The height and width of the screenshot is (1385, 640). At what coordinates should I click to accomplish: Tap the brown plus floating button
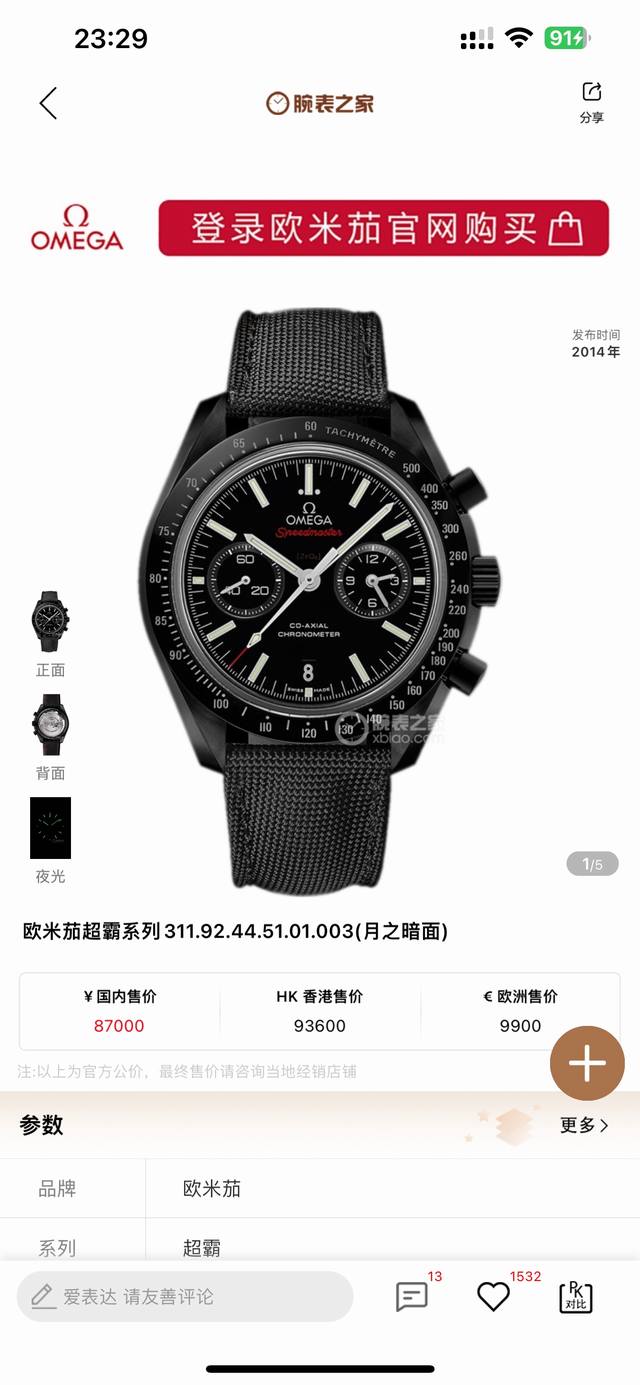(x=587, y=1063)
